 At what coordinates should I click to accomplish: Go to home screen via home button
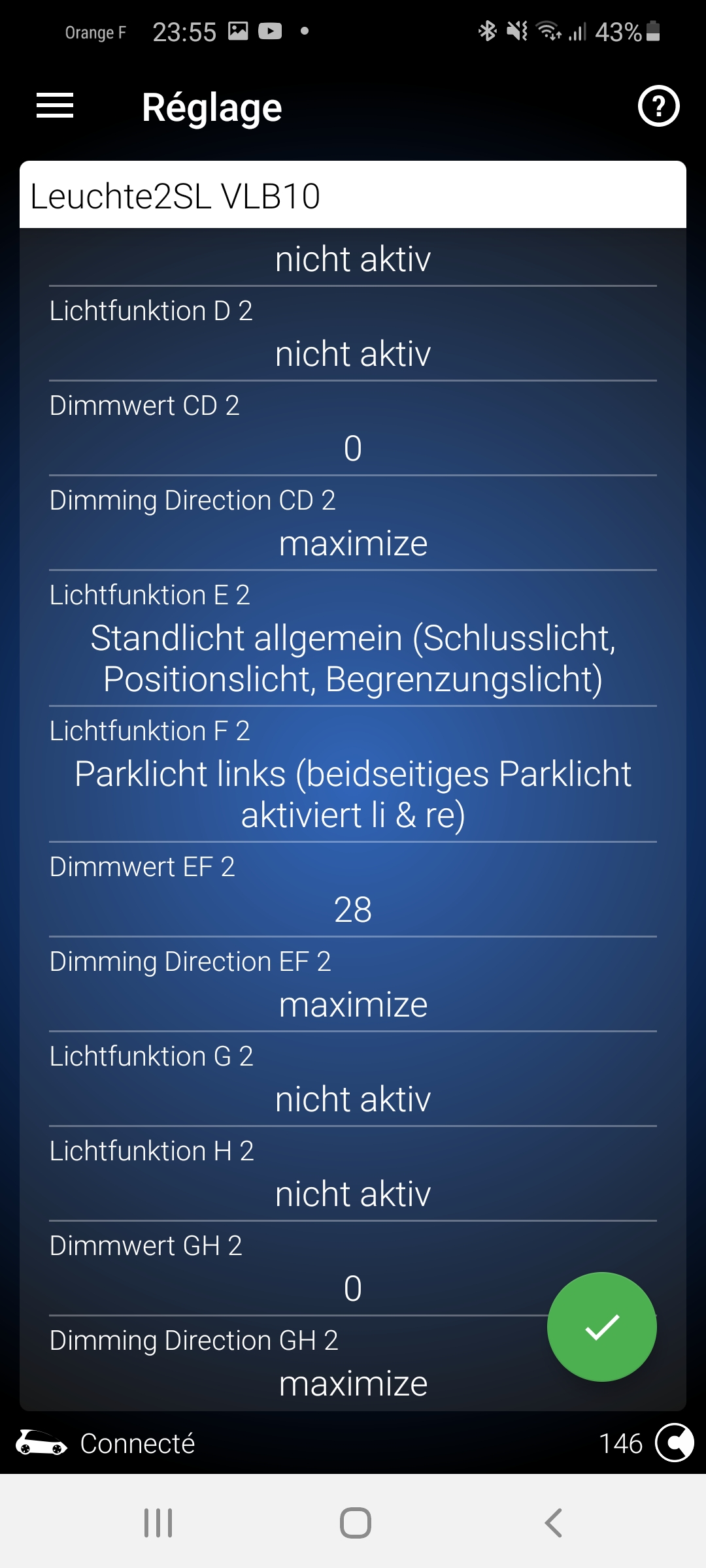(x=356, y=1523)
